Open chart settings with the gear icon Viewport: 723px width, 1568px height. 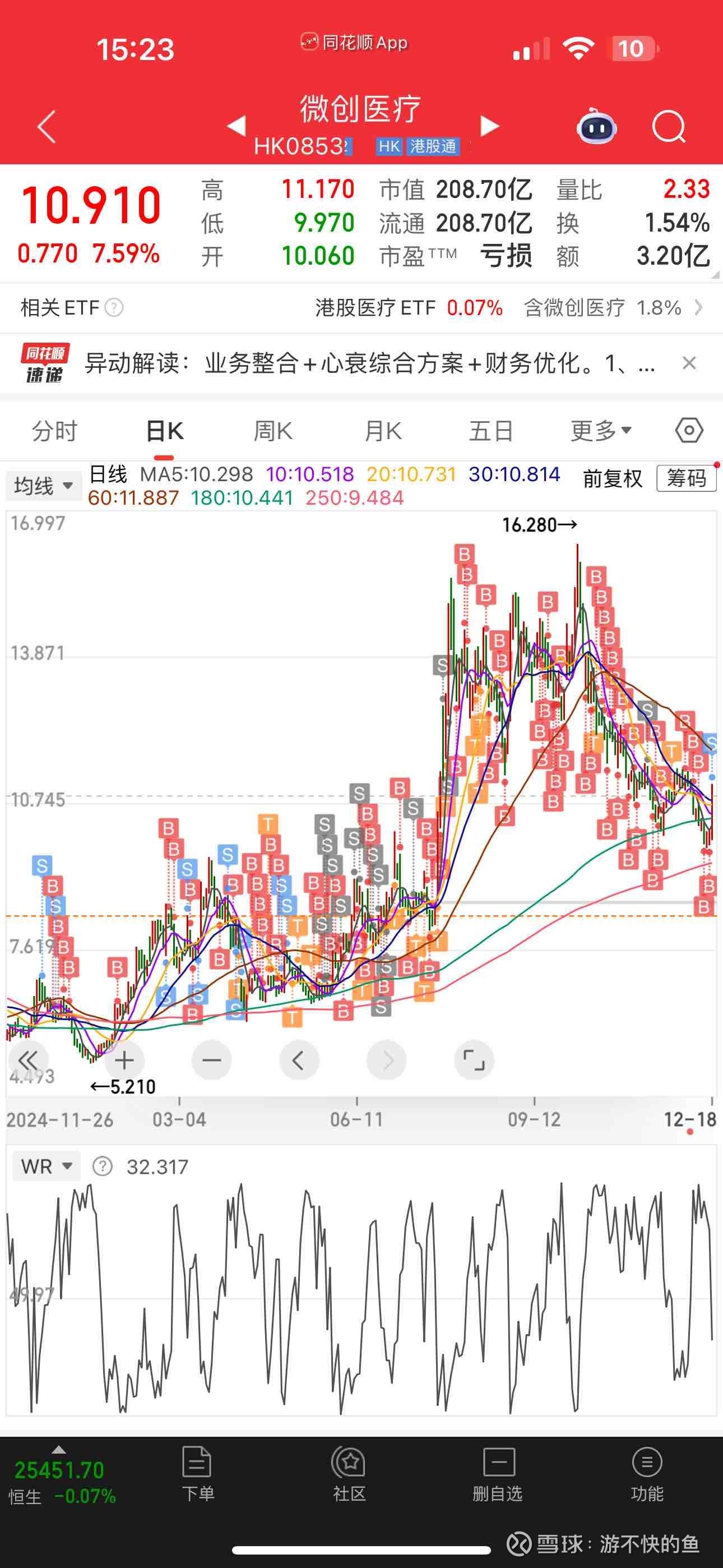pos(688,430)
